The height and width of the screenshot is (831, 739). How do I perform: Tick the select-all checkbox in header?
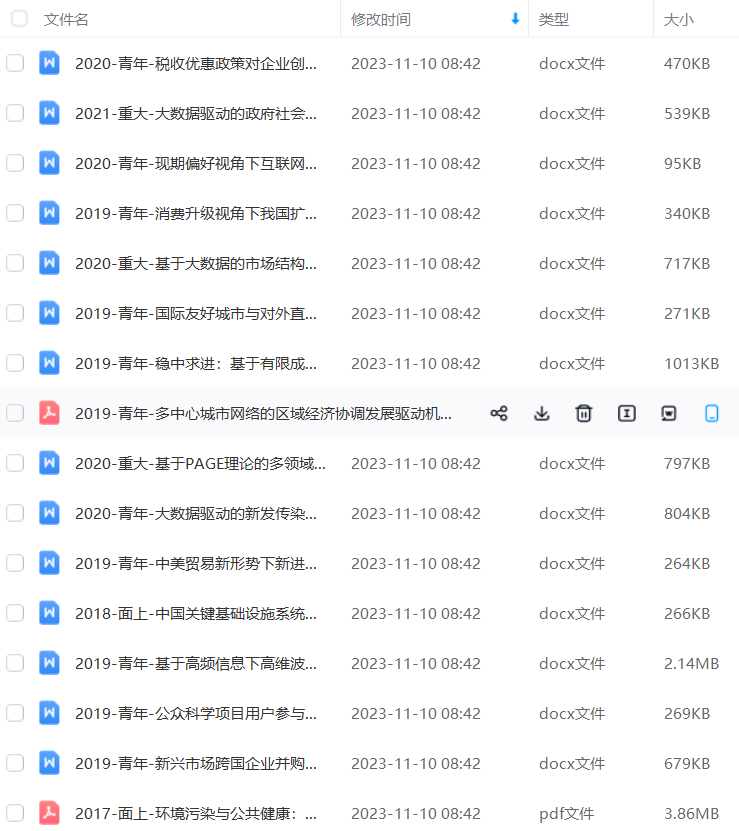(x=19, y=18)
